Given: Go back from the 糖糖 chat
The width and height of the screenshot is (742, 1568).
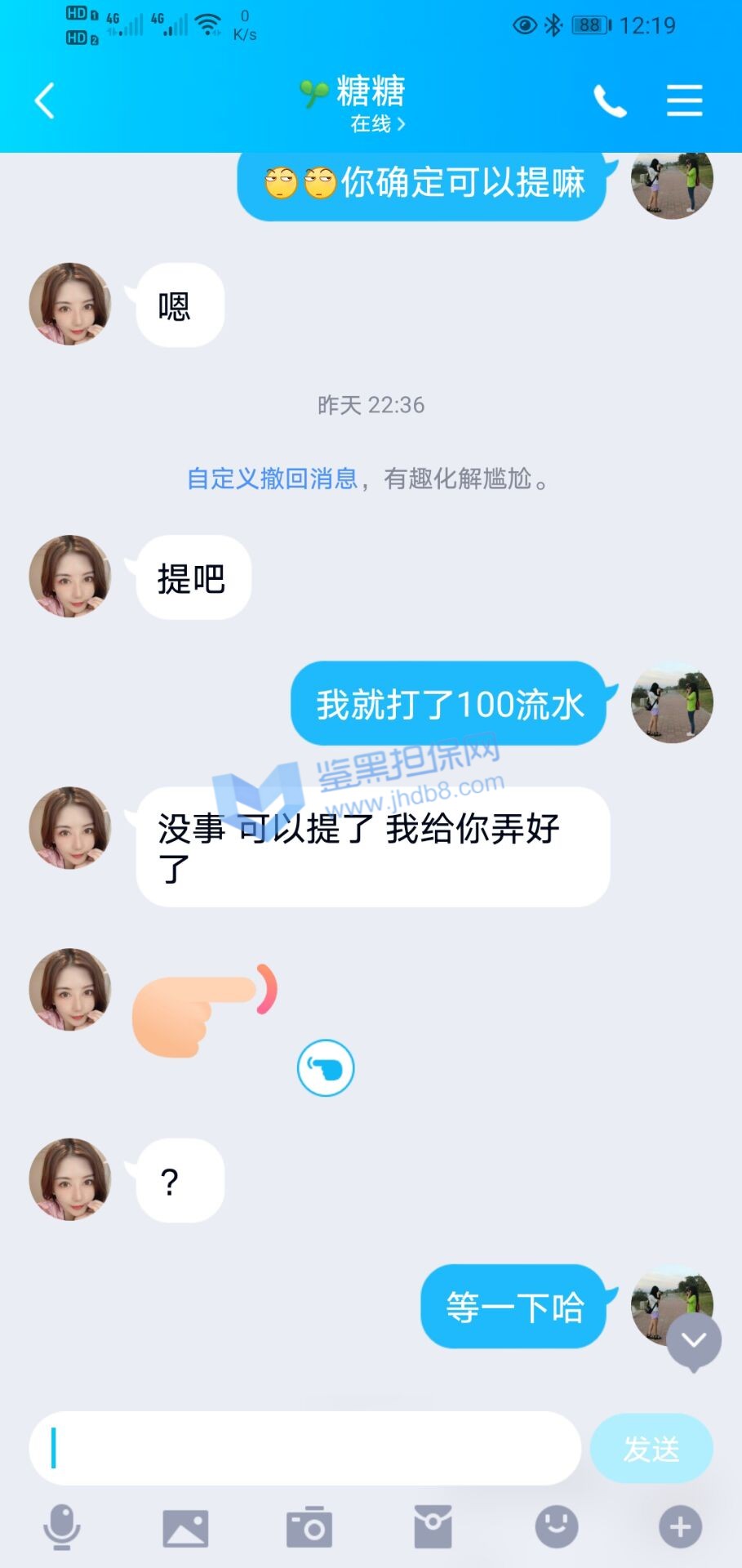Looking at the screenshot, I should [x=45, y=101].
